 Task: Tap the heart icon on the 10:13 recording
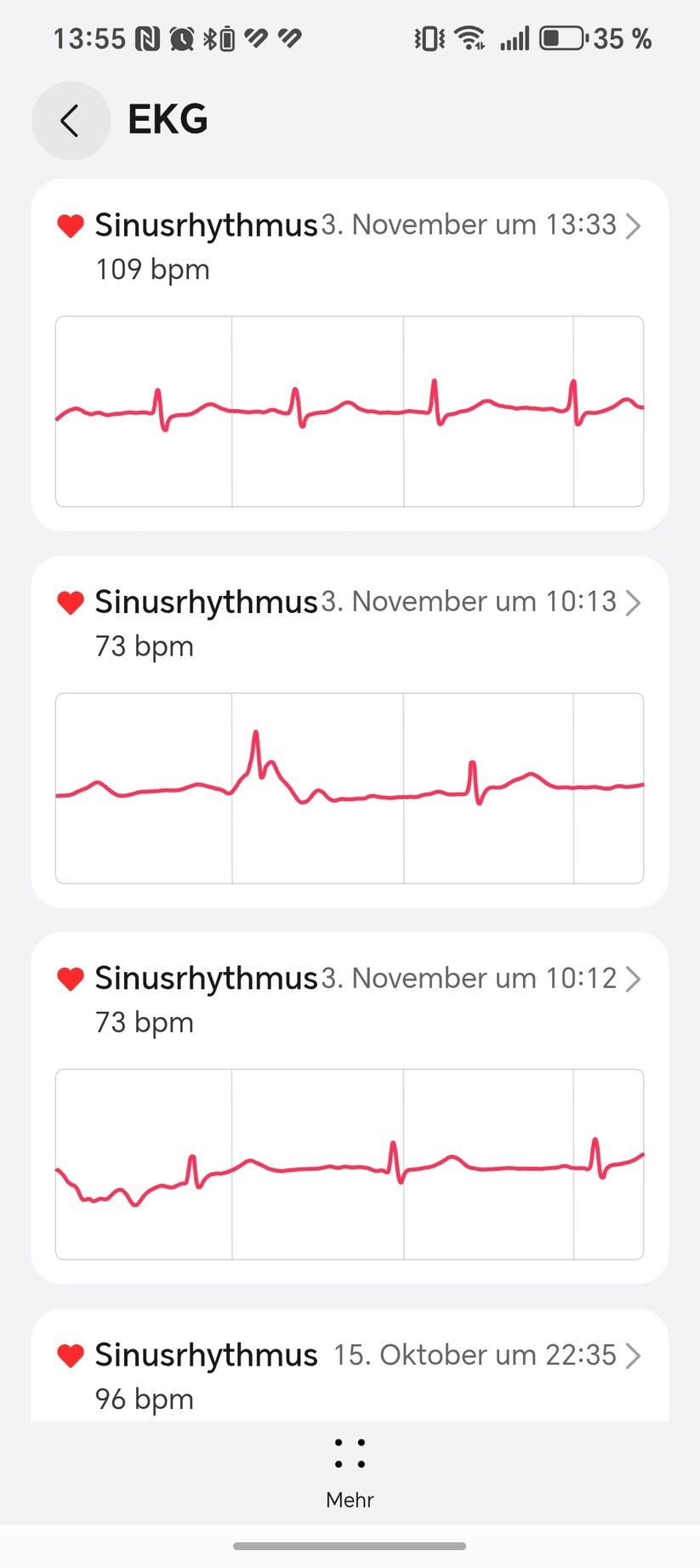pos(71,602)
